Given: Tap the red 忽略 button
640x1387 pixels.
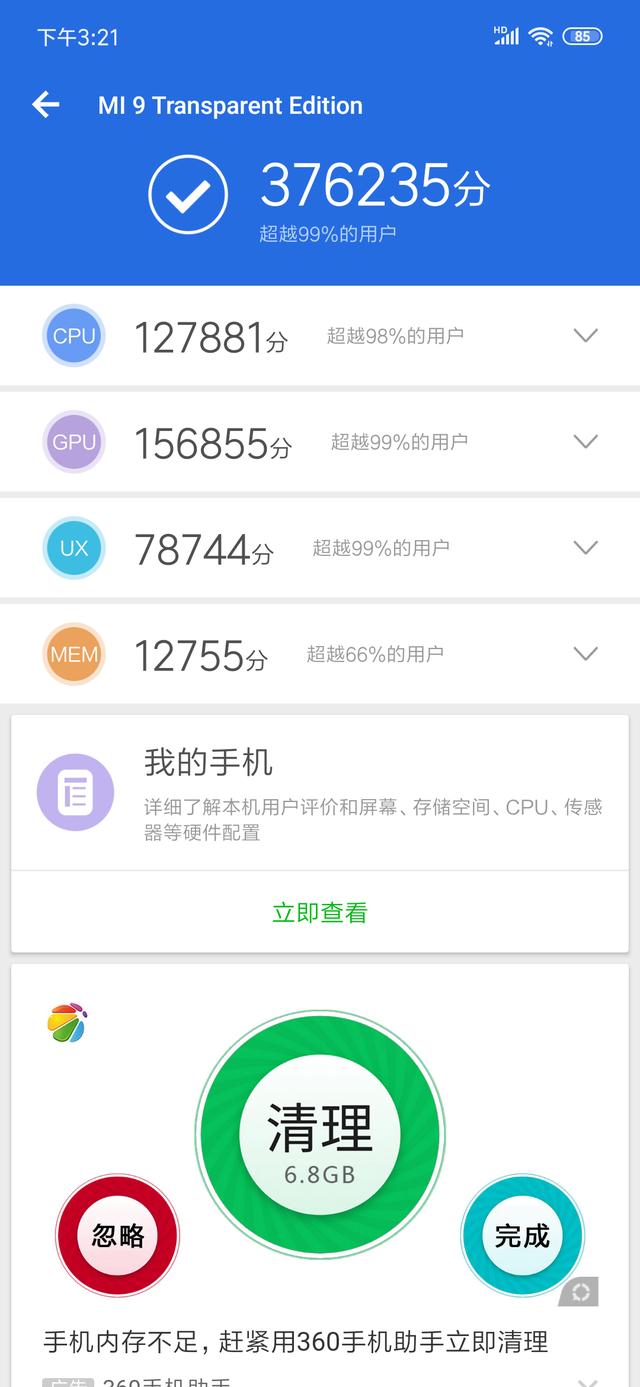Looking at the screenshot, I should click(118, 1236).
